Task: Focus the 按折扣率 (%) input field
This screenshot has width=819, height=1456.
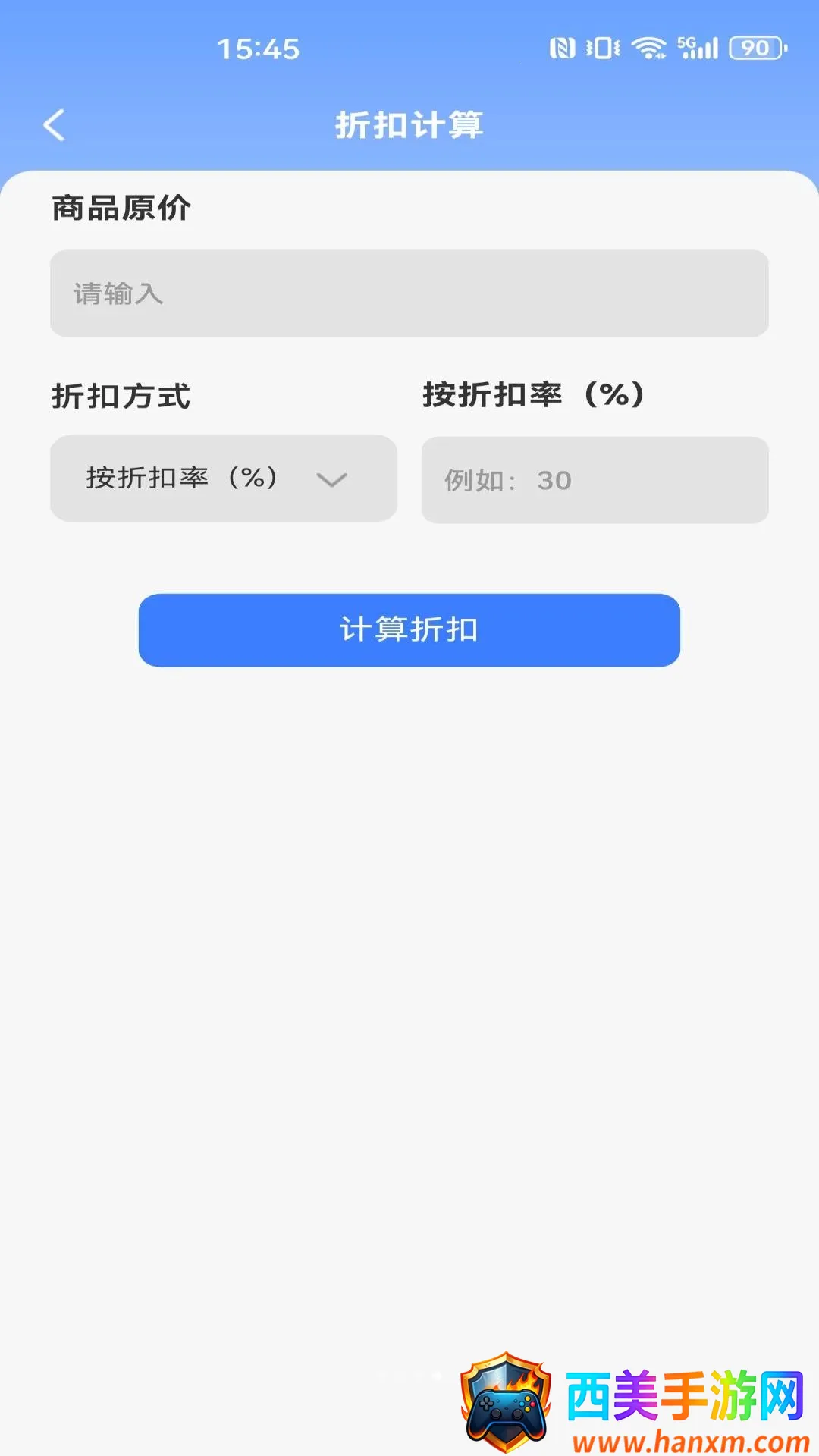Action: point(595,480)
